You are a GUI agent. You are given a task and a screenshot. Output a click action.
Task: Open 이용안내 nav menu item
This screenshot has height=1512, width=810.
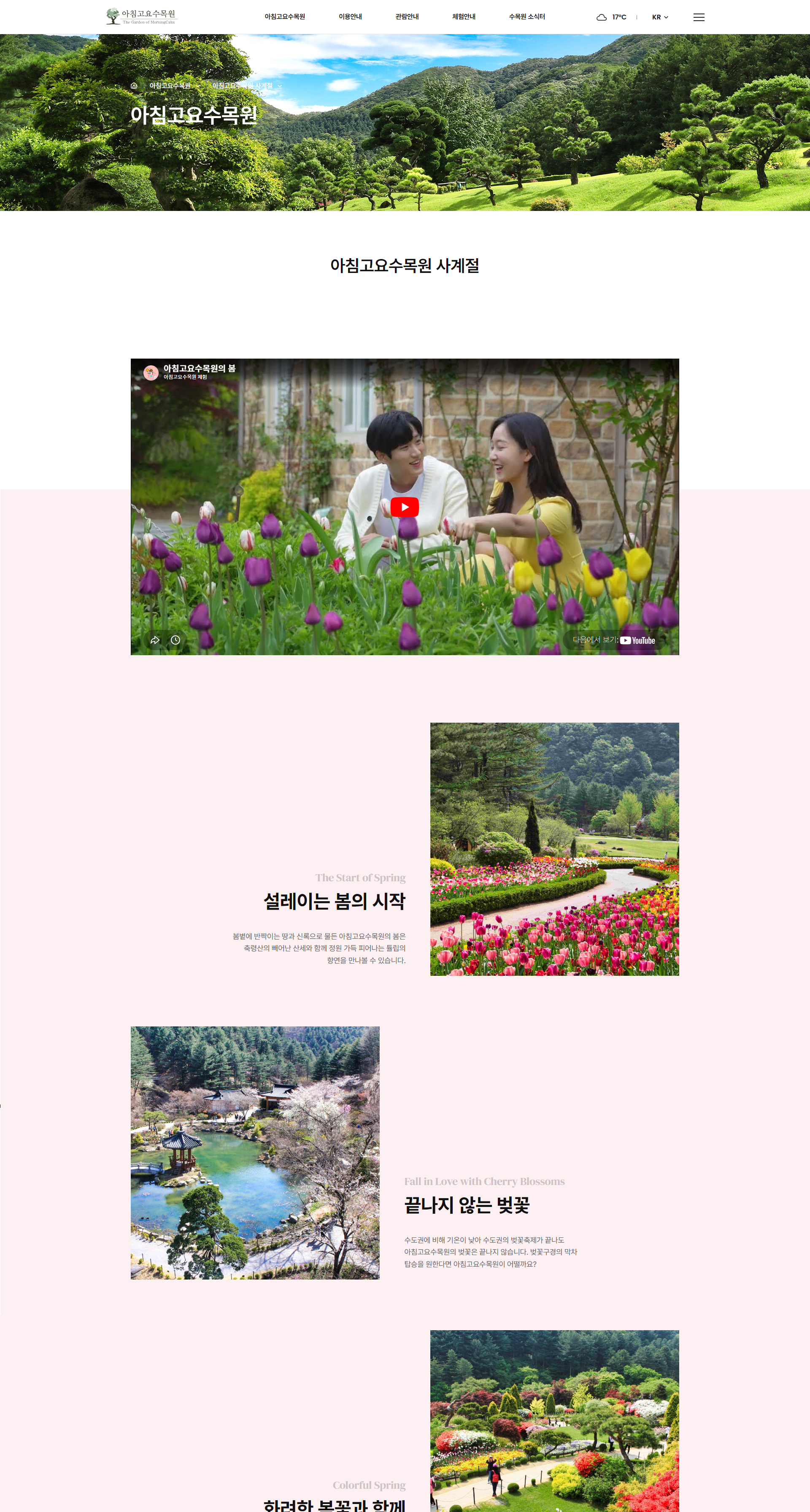click(x=350, y=16)
